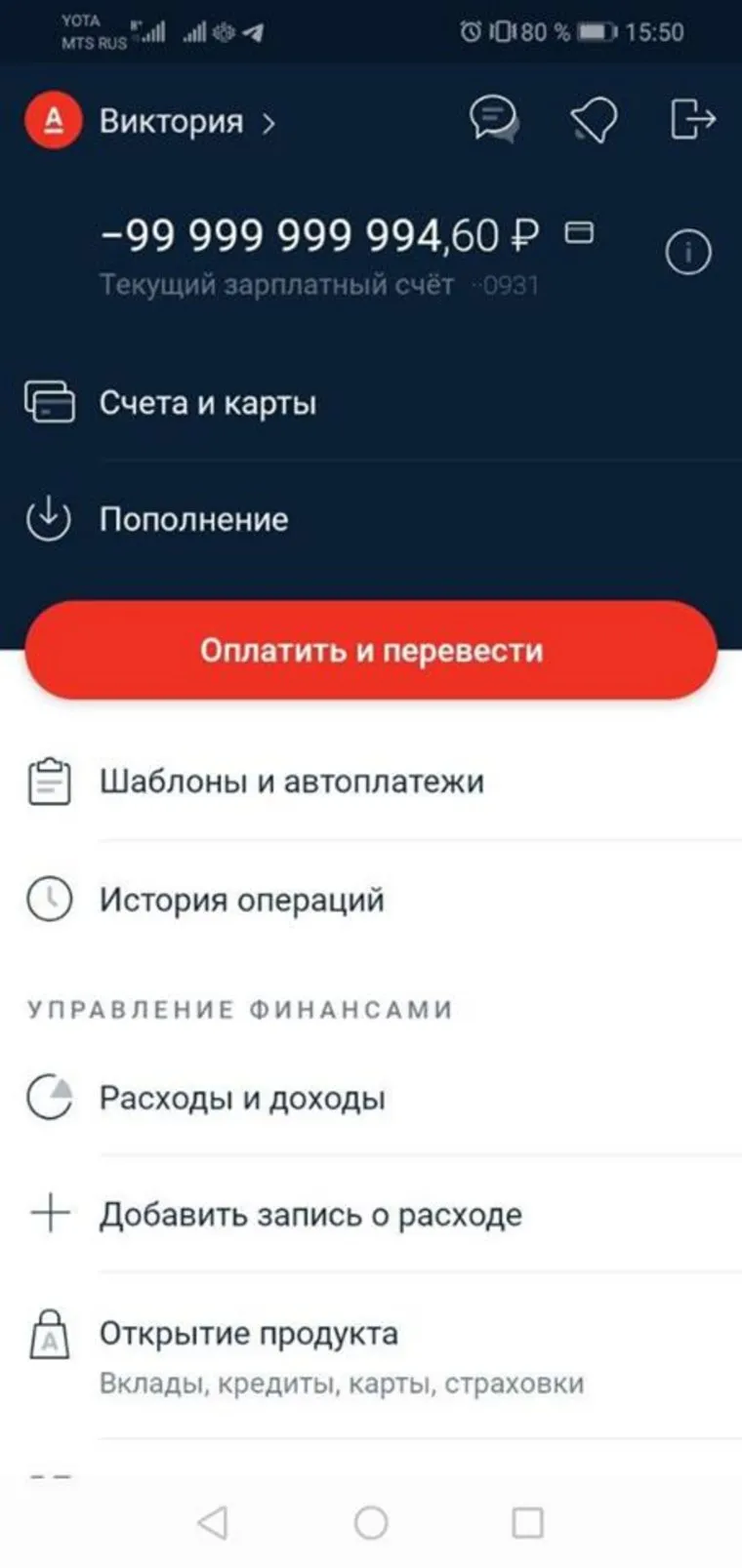Show account info via the info icon
This screenshot has height=1568, width=742.
tap(687, 253)
